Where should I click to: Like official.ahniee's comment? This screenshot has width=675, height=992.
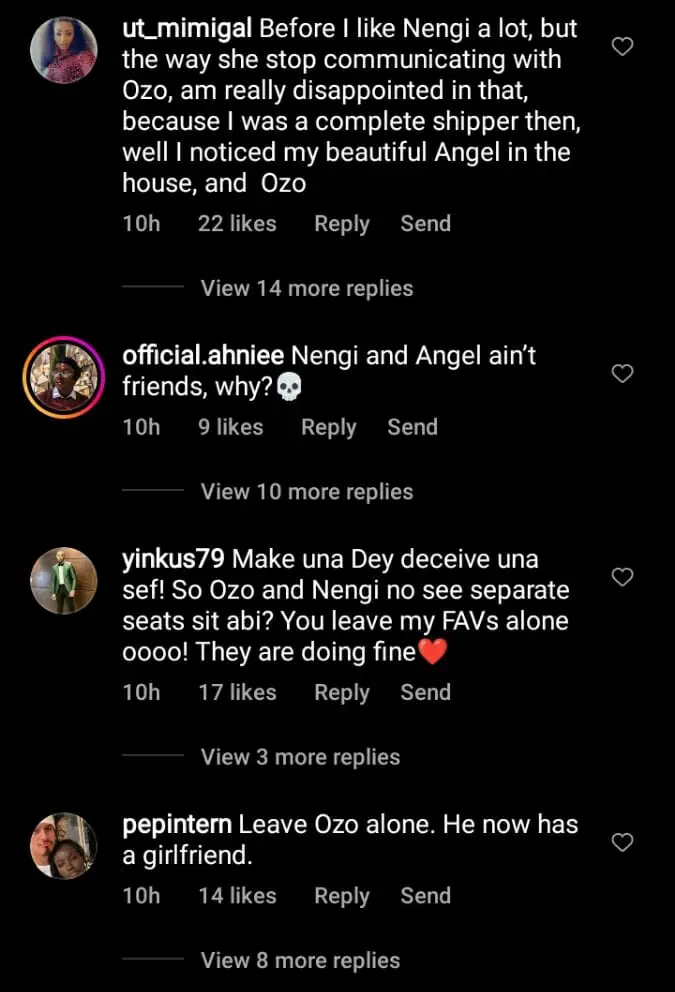622,373
